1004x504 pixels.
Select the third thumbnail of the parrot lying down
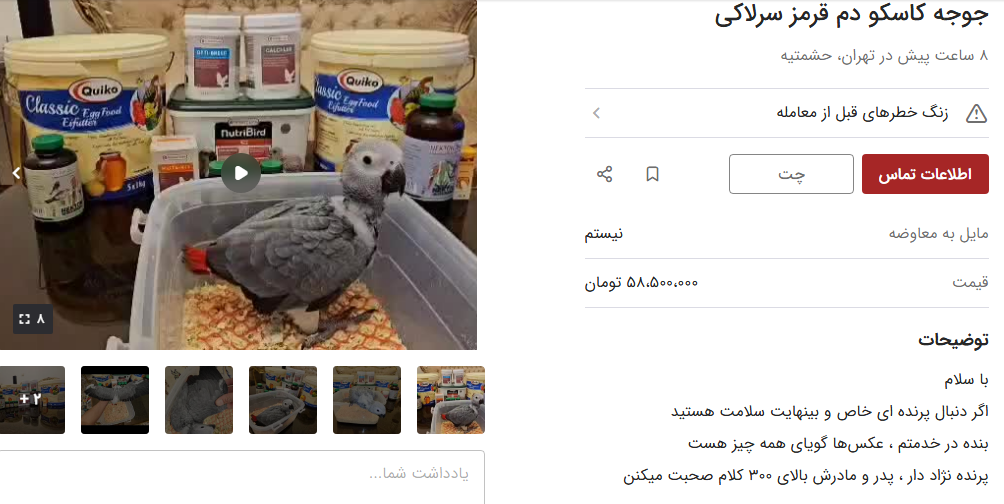pos(282,400)
